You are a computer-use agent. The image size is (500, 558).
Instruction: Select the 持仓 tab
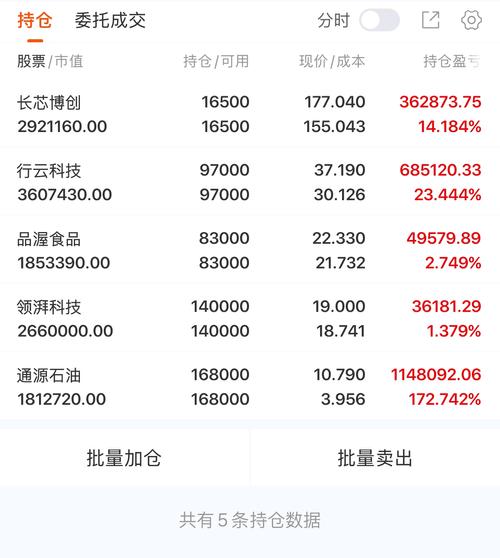pos(35,20)
